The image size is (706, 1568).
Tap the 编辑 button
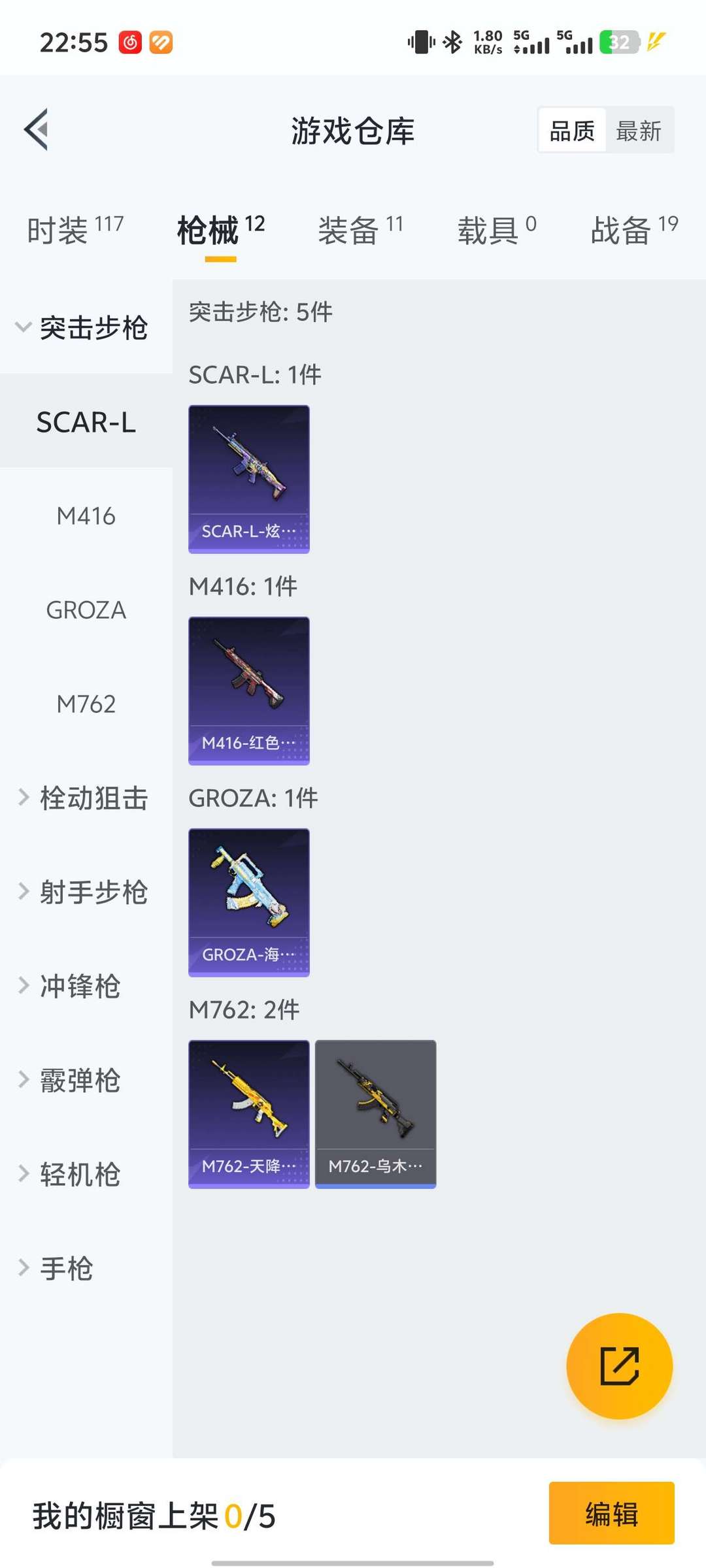click(612, 1514)
